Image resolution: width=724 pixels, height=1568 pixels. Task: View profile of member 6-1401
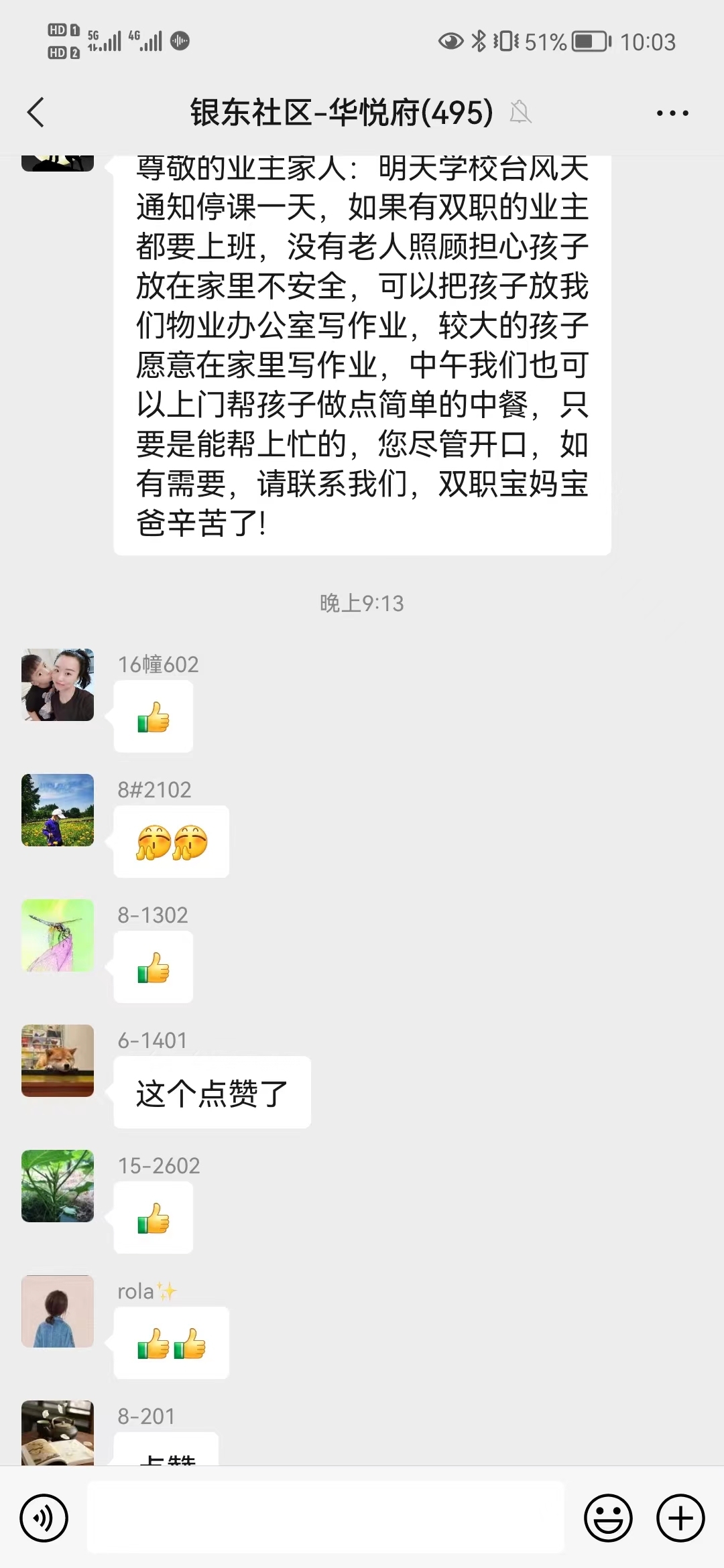pos(58,1061)
